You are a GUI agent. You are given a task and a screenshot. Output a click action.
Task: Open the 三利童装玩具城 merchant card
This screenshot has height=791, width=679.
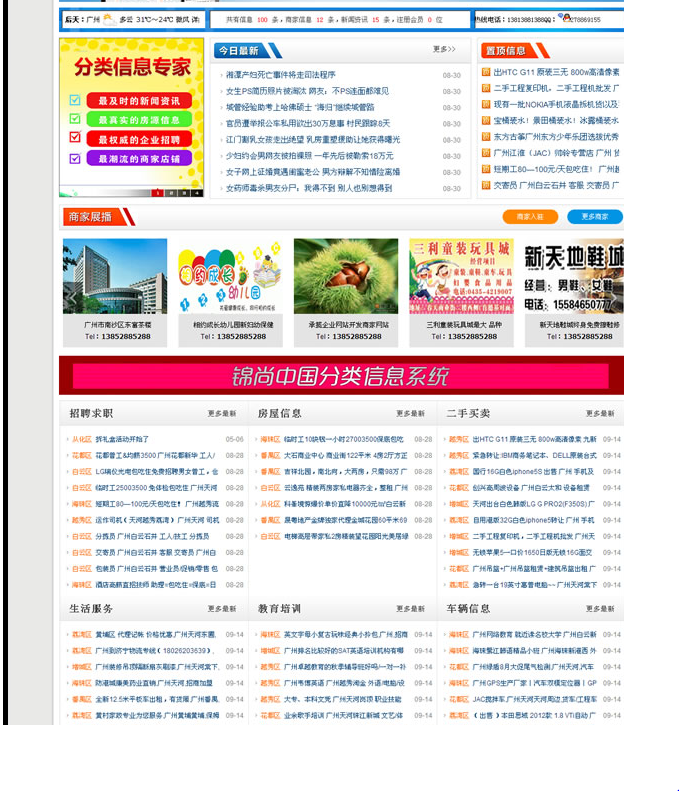click(461, 290)
